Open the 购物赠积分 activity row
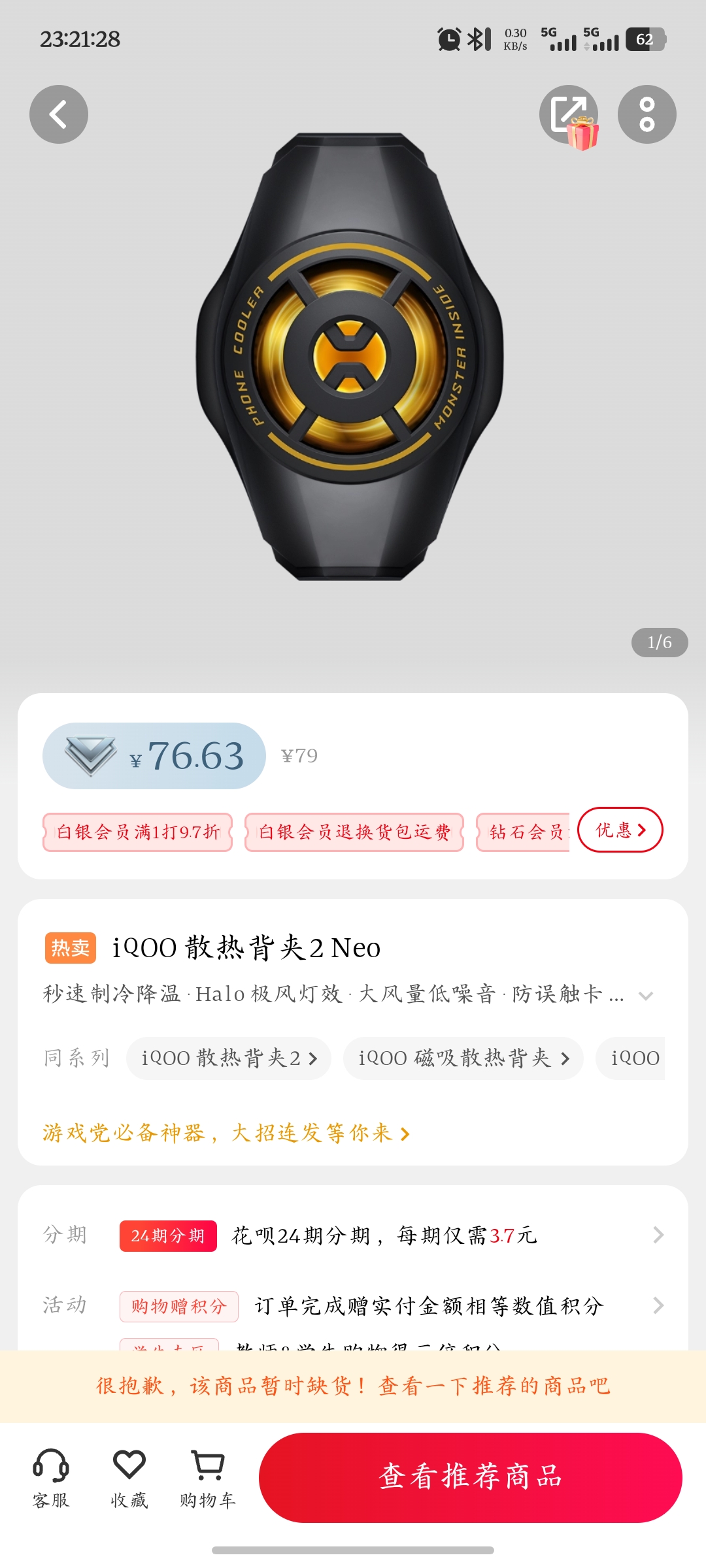Viewport: 706px width, 1568px height. point(392,1305)
